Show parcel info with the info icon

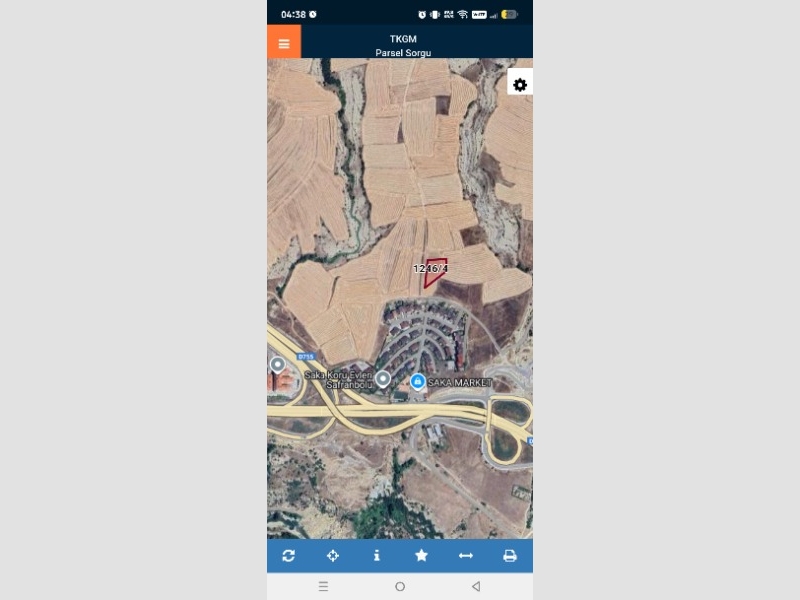(377, 556)
